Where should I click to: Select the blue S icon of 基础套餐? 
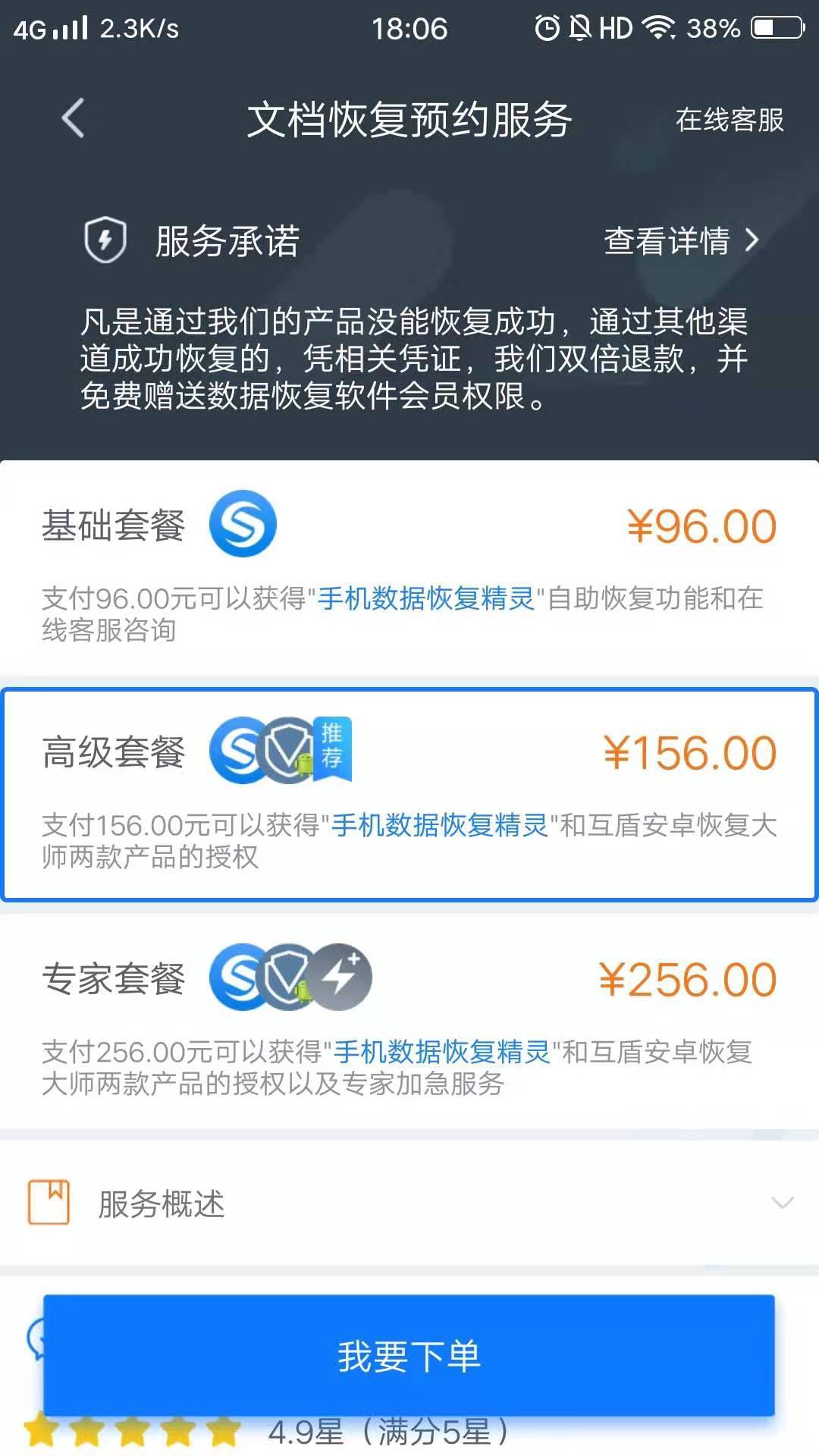pyautogui.click(x=243, y=523)
